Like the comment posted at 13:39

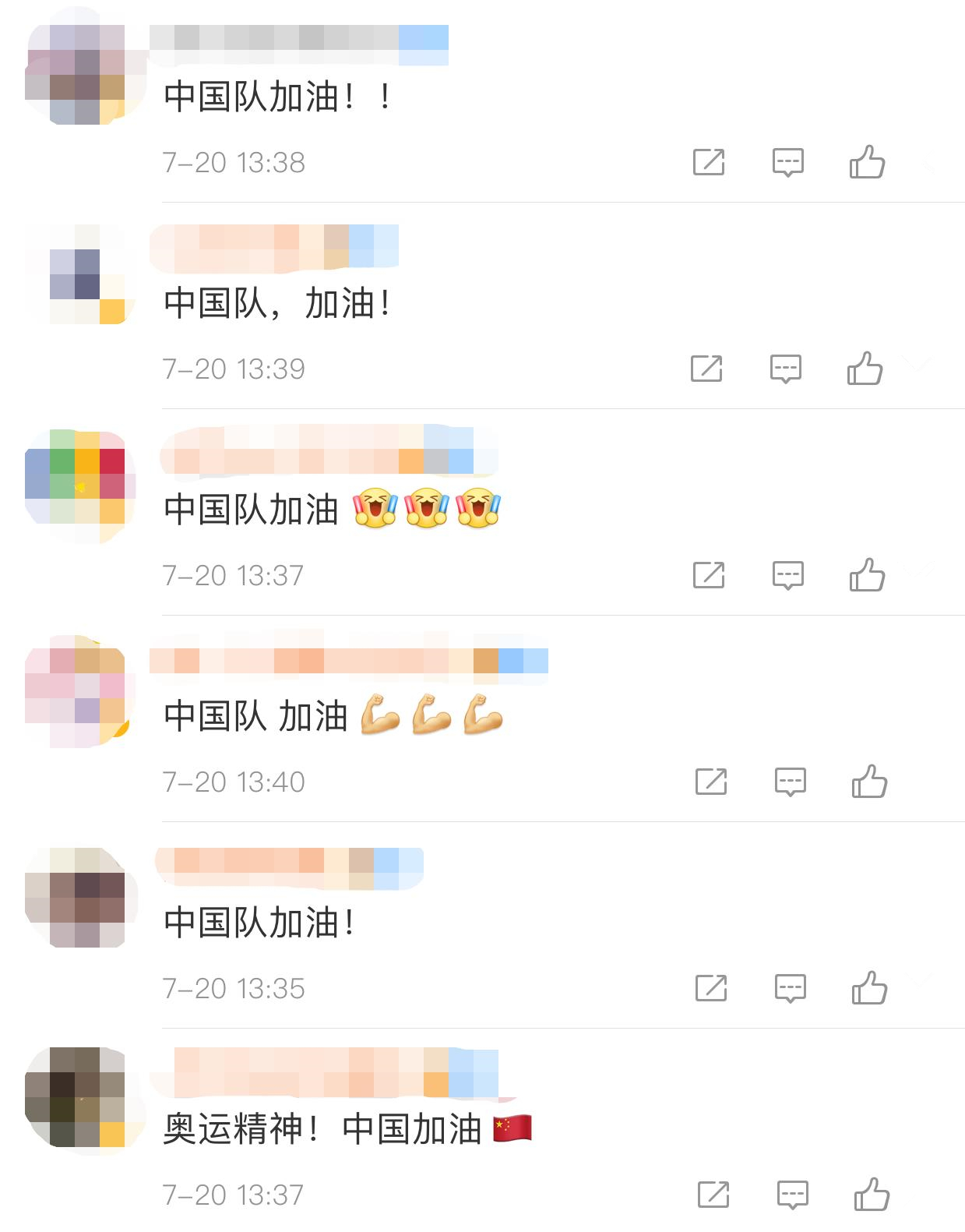[865, 369]
